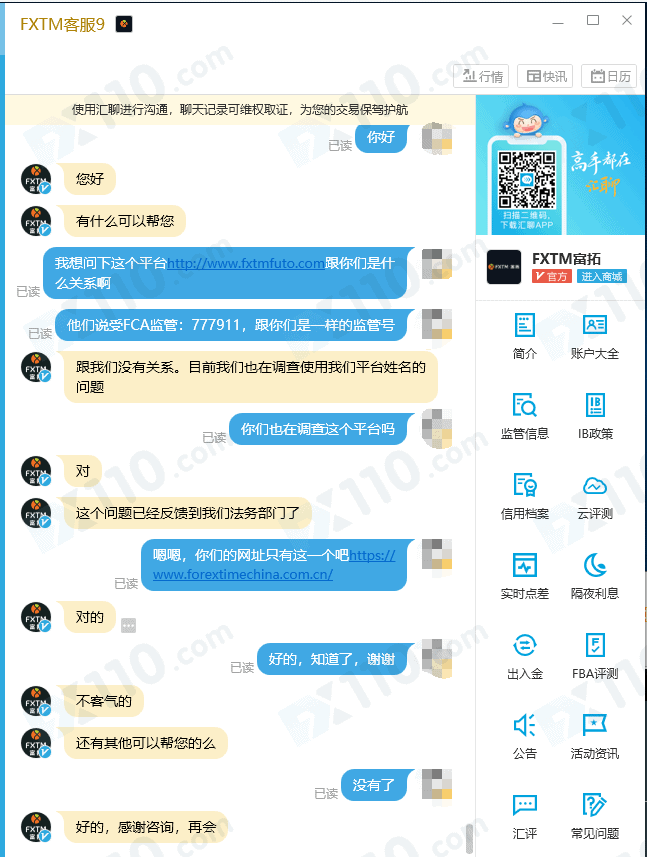View 监管信息 regulation info
This screenshot has height=857, width=647.
525,415
